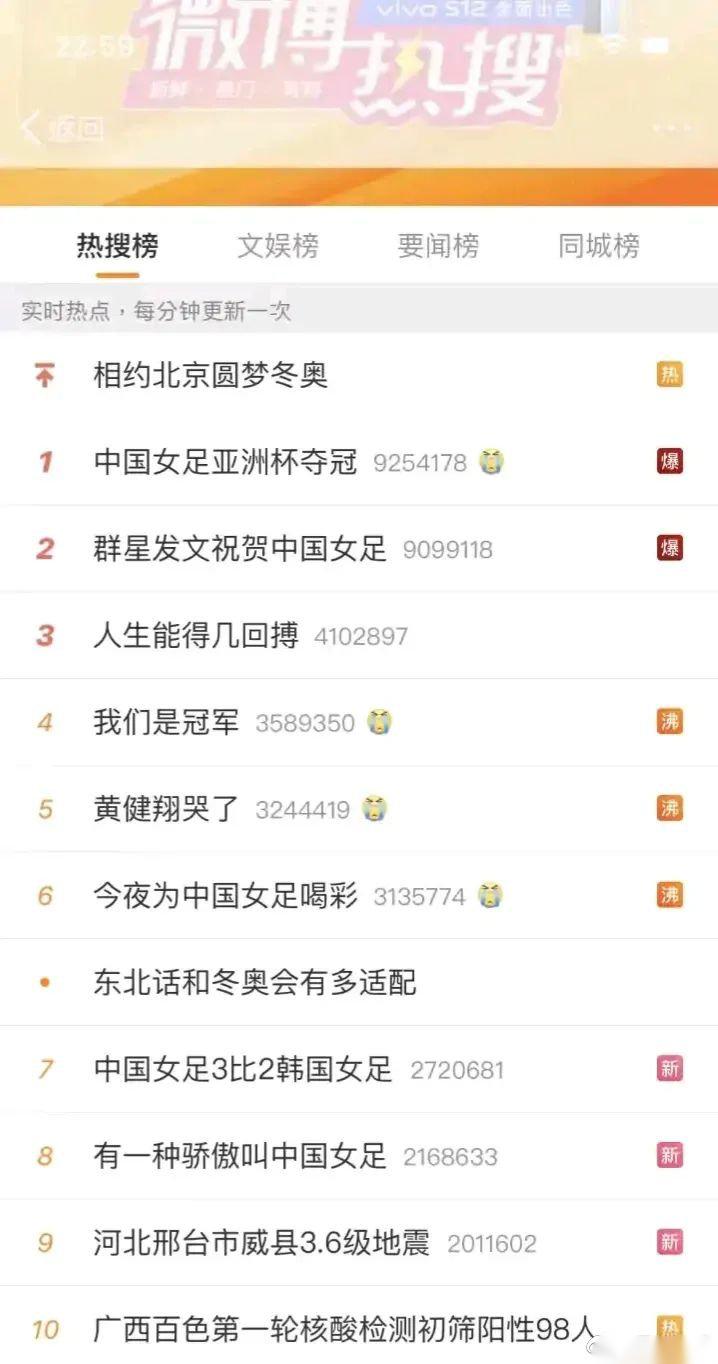
Task: Open topic 河北邢台市威县3.6级地震
Action: pos(359,1243)
